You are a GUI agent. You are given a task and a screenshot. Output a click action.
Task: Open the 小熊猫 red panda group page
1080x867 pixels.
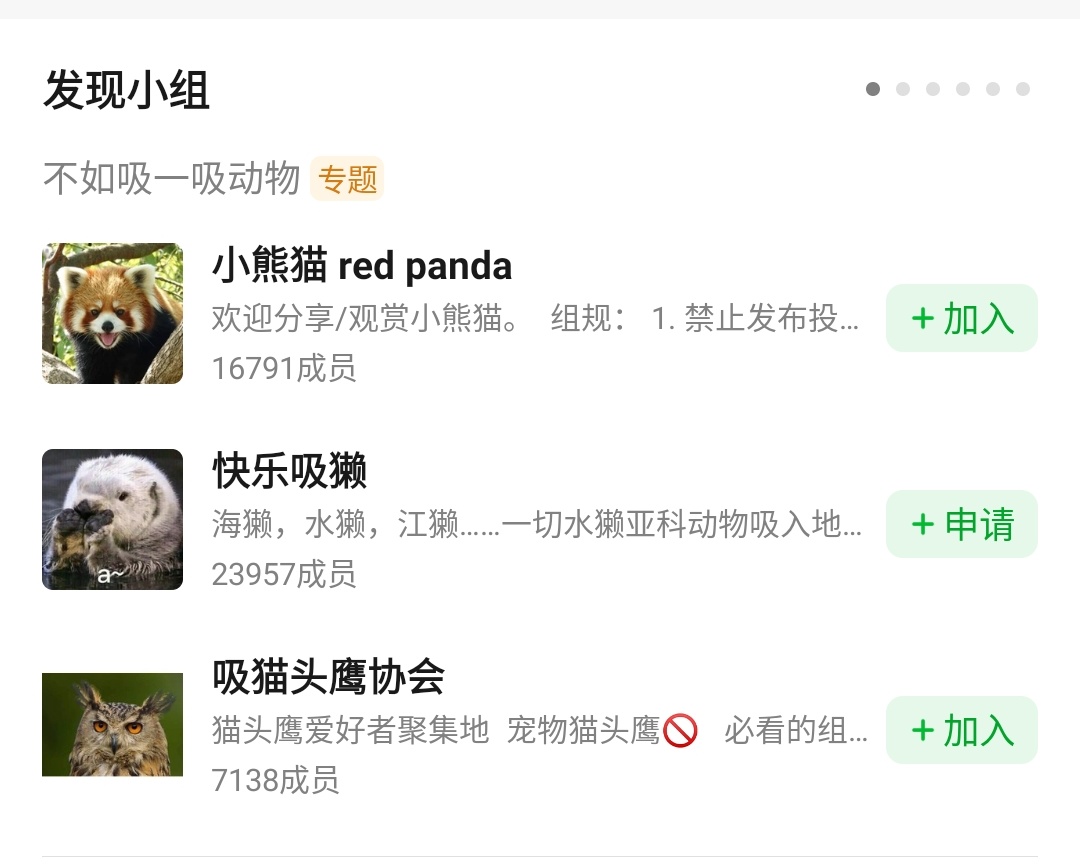pyautogui.click(x=361, y=266)
